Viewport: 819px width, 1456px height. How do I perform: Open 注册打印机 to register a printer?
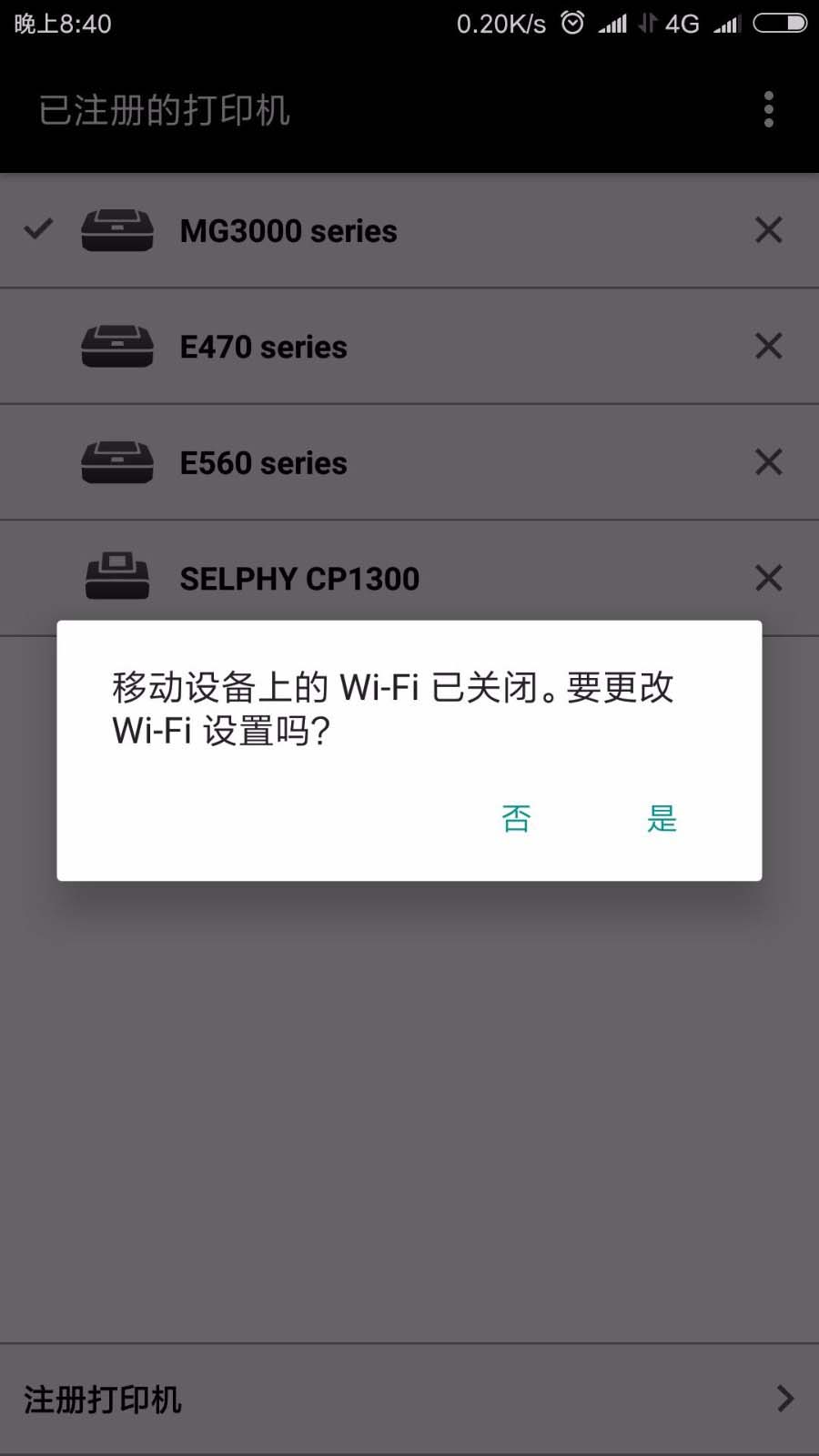tap(409, 1400)
